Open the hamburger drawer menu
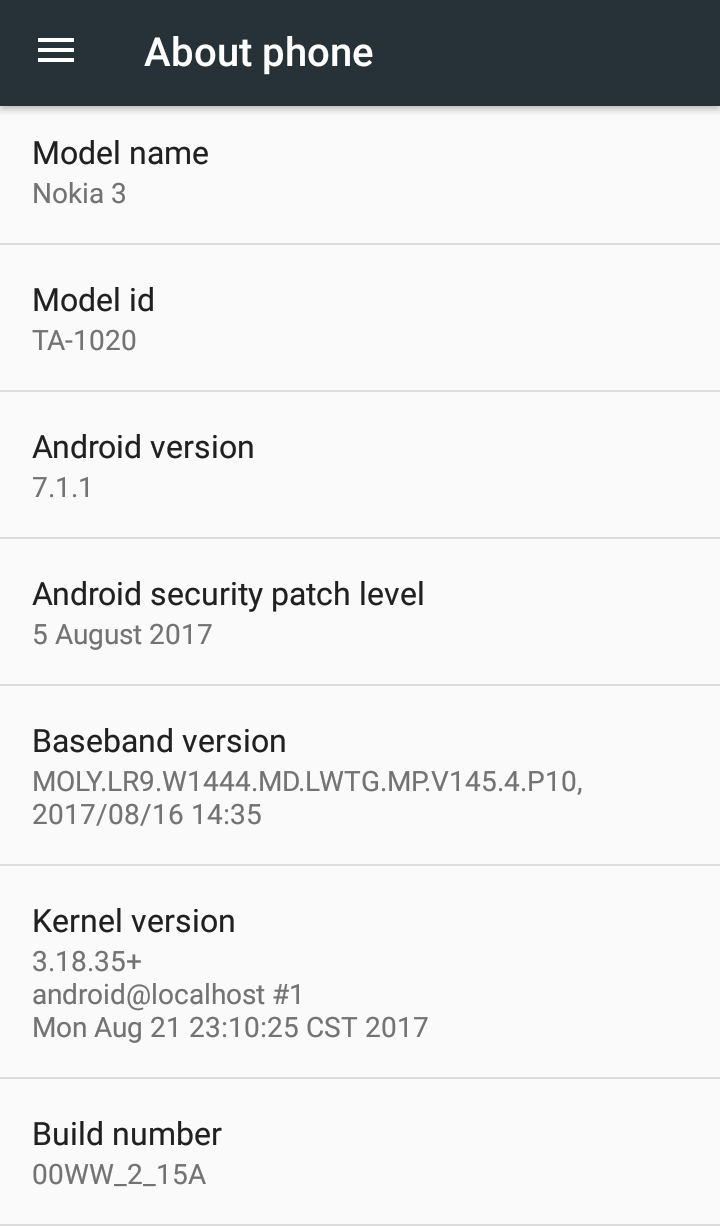The height and width of the screenshot is (1226, 720). click(x=56, y=52)
